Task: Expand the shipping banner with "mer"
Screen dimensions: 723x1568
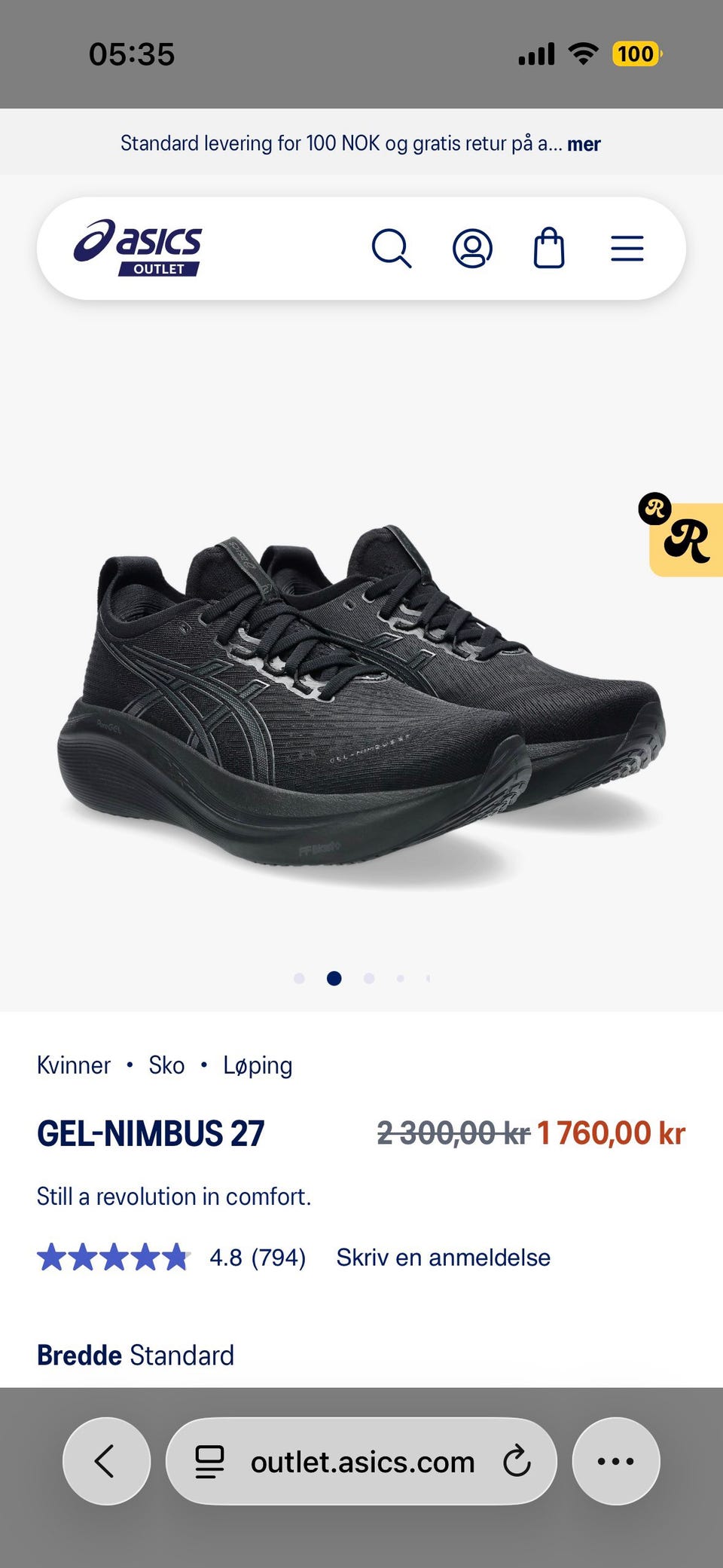Action: [584, 144]
